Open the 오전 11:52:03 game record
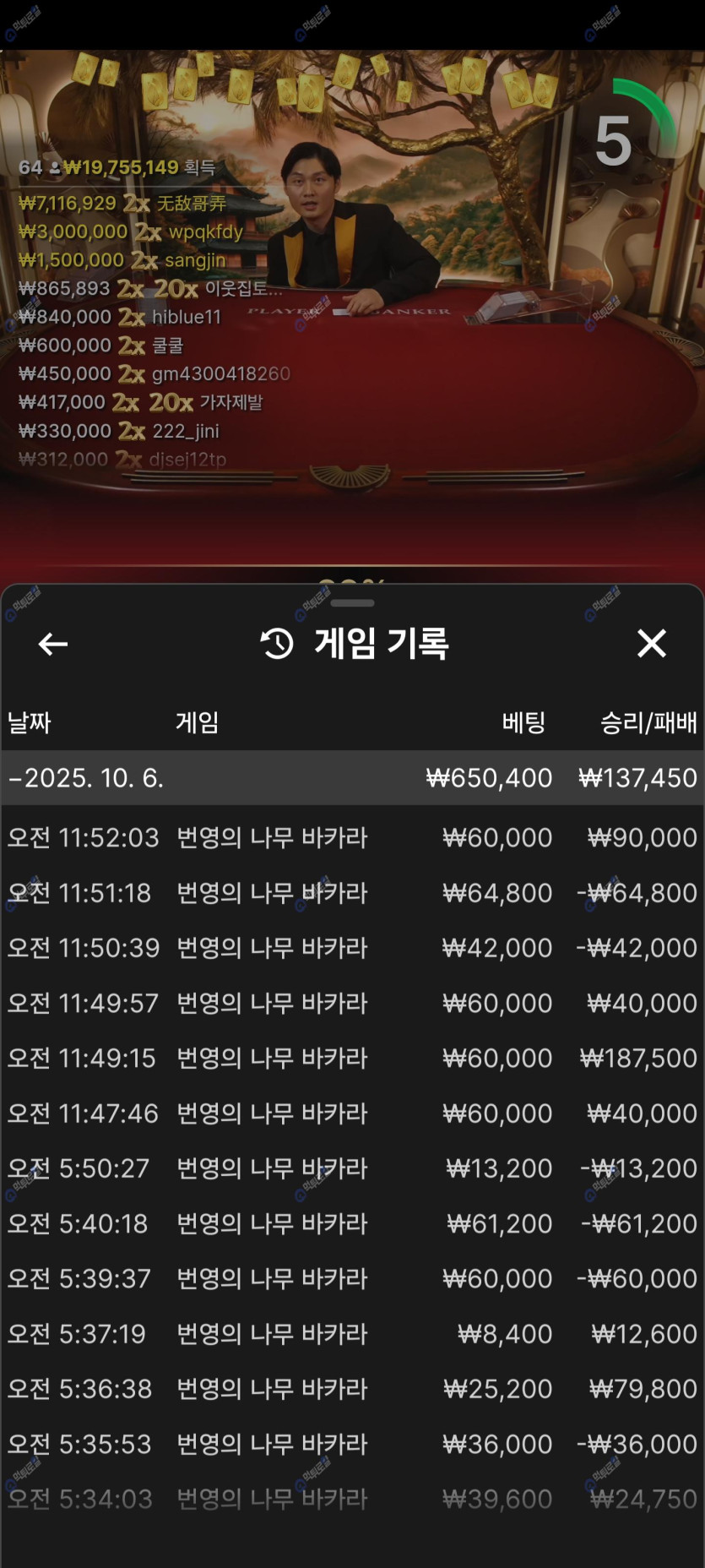 click(x=352, y=837)
